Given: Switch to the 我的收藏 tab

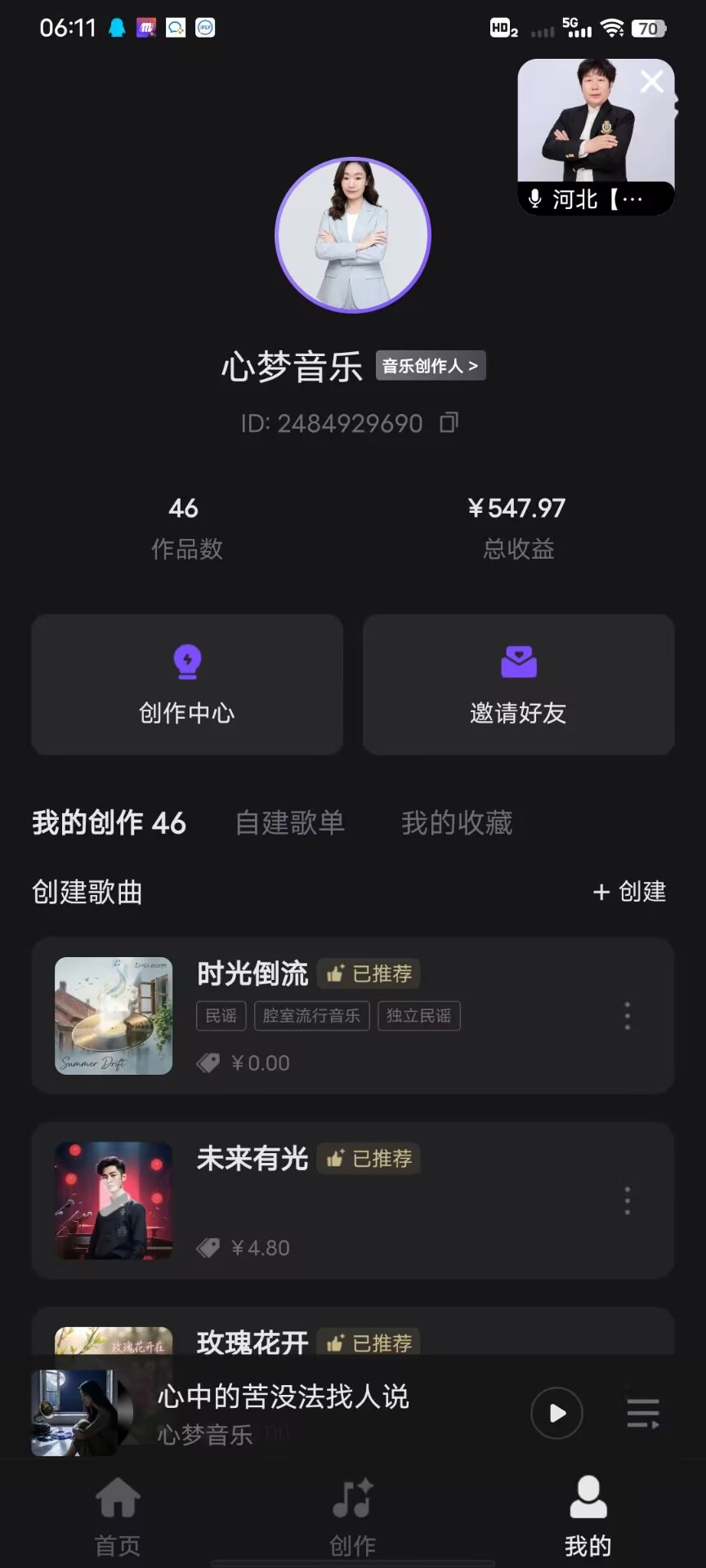Looking at the screenshot, I should [x=457, y=822].
